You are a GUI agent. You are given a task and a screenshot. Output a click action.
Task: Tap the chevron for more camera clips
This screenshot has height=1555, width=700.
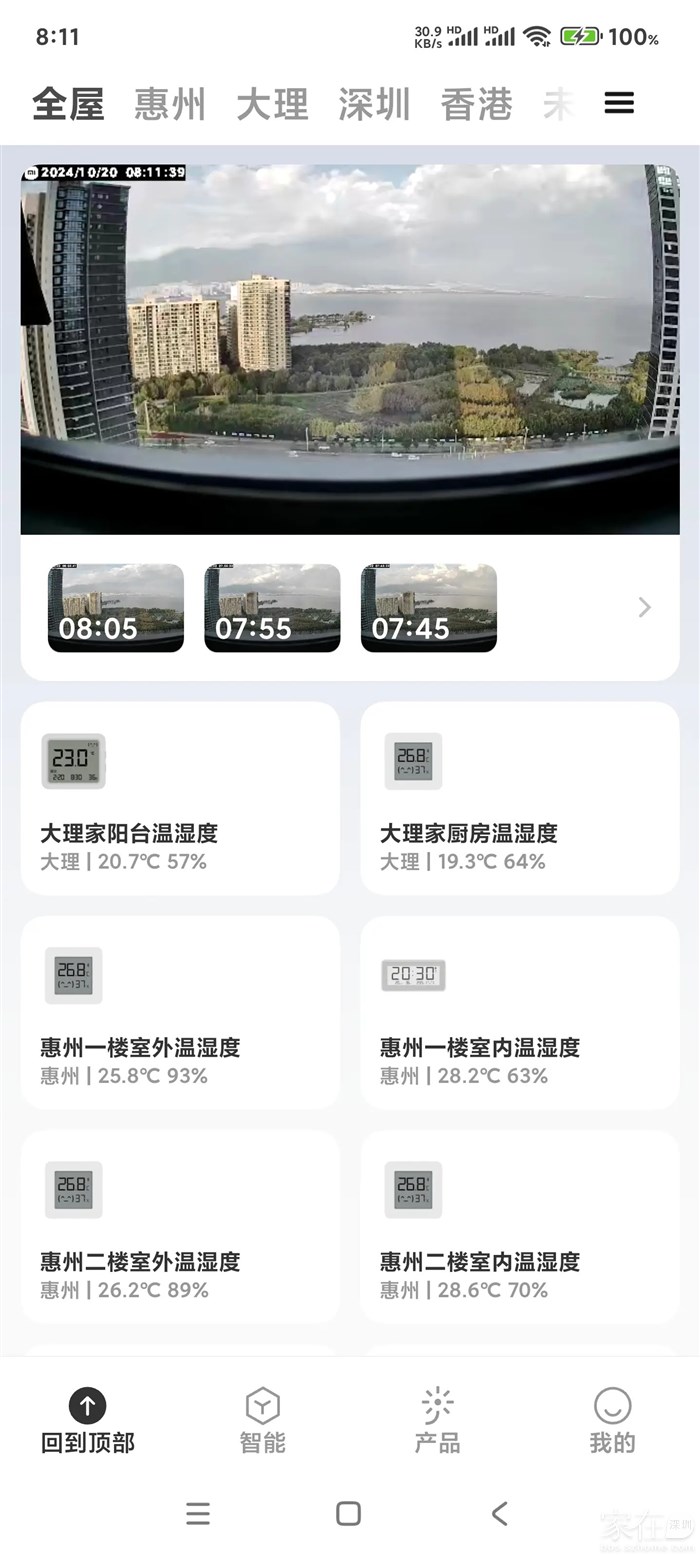pyautogui.click(x=644, y=607)
